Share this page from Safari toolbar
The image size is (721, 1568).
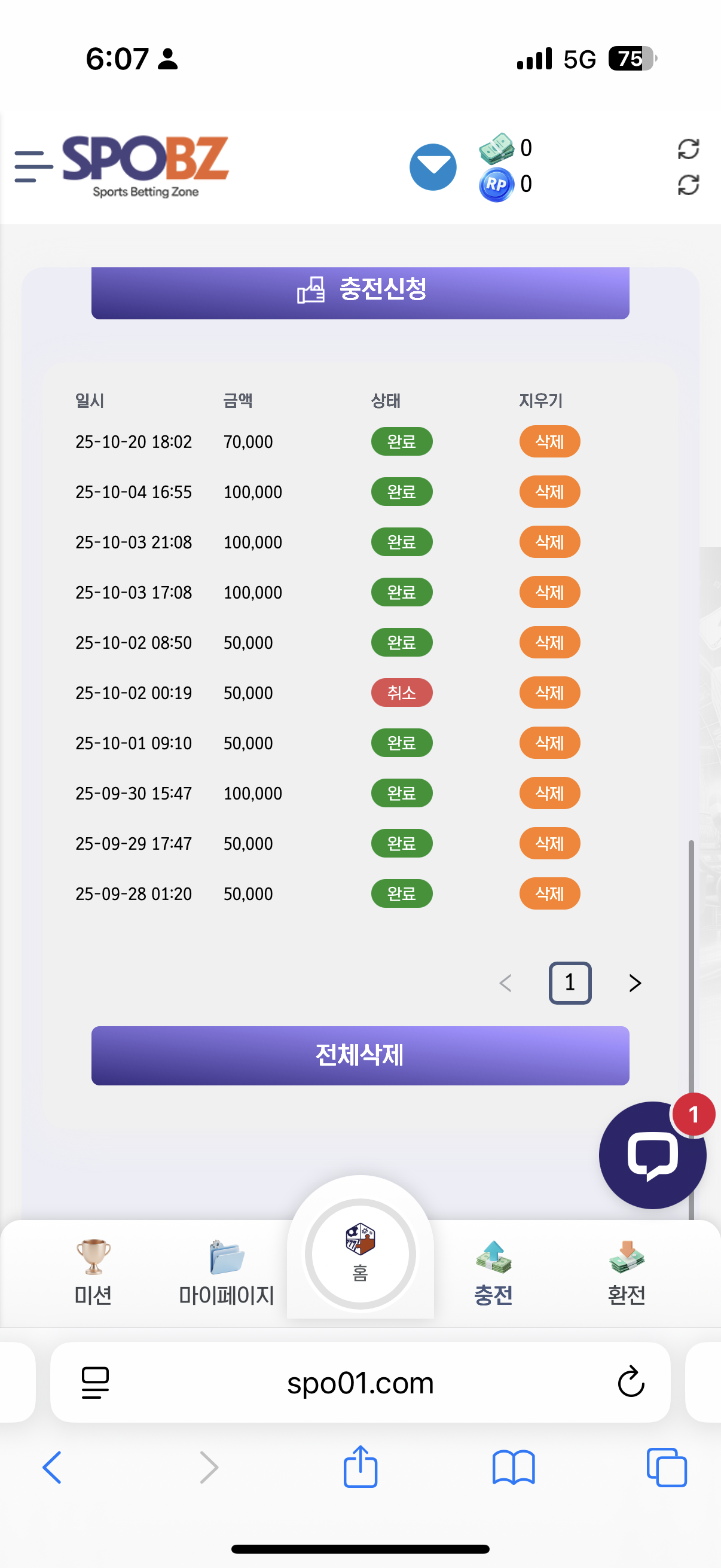(360, 1467)
